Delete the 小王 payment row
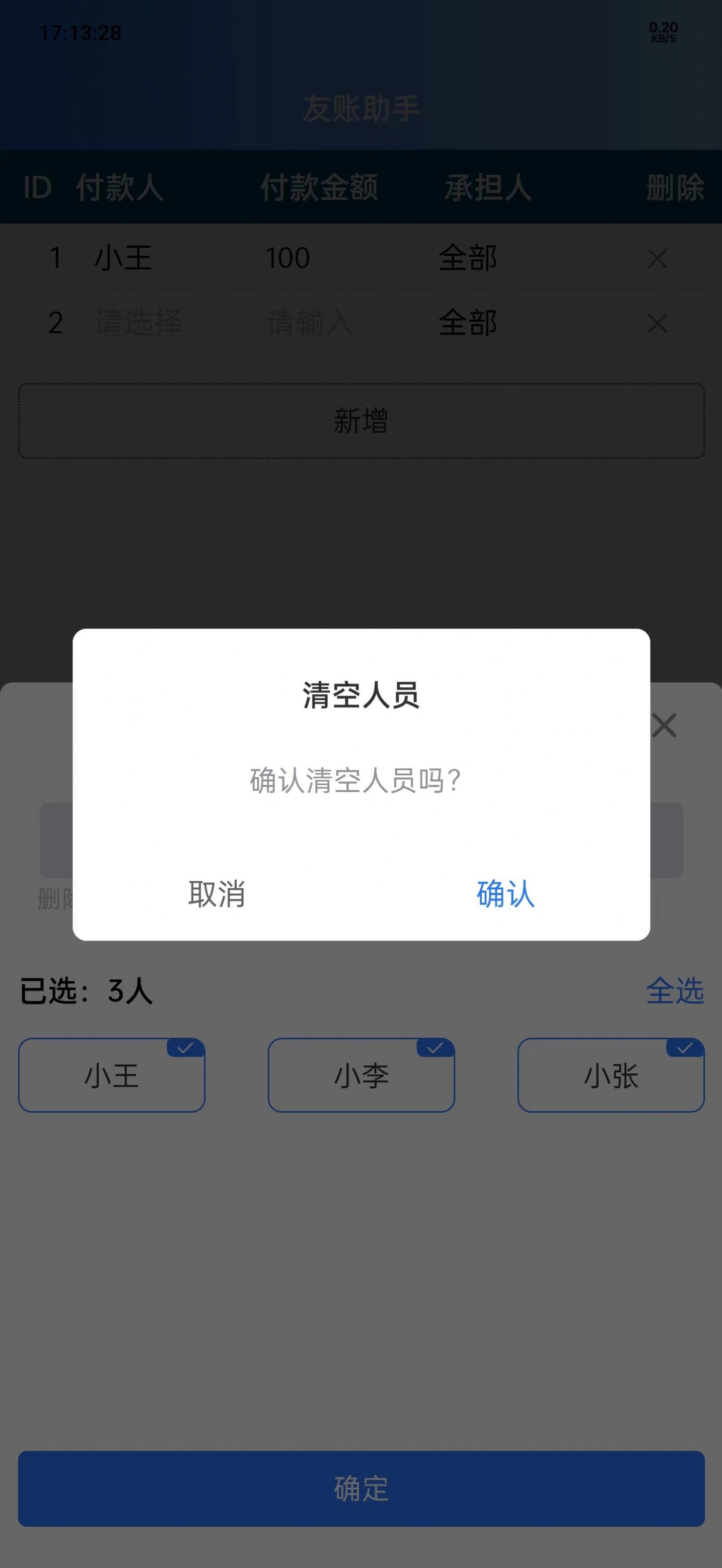 click(657, 258)
